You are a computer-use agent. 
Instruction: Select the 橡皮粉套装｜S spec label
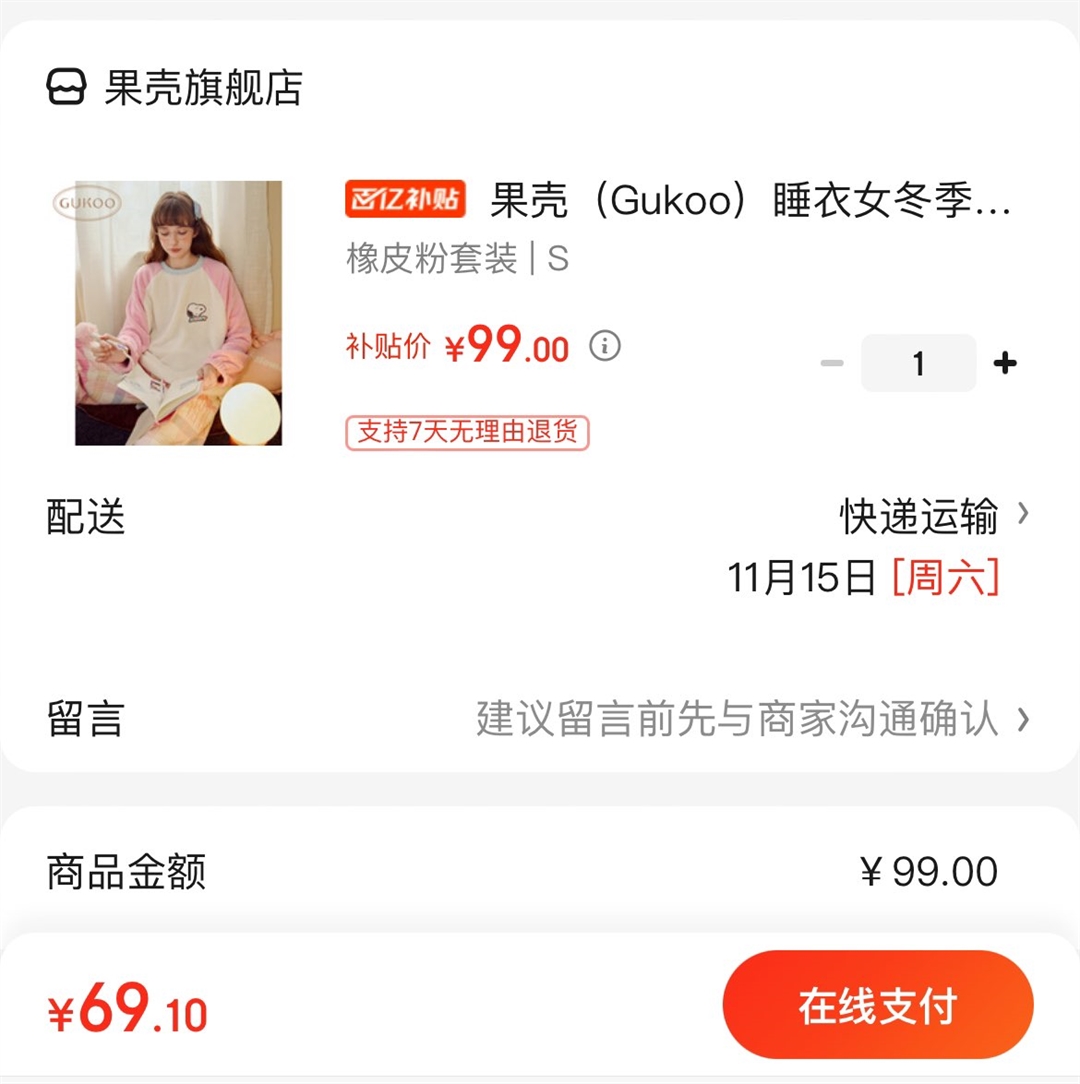[x=450, y=260]
